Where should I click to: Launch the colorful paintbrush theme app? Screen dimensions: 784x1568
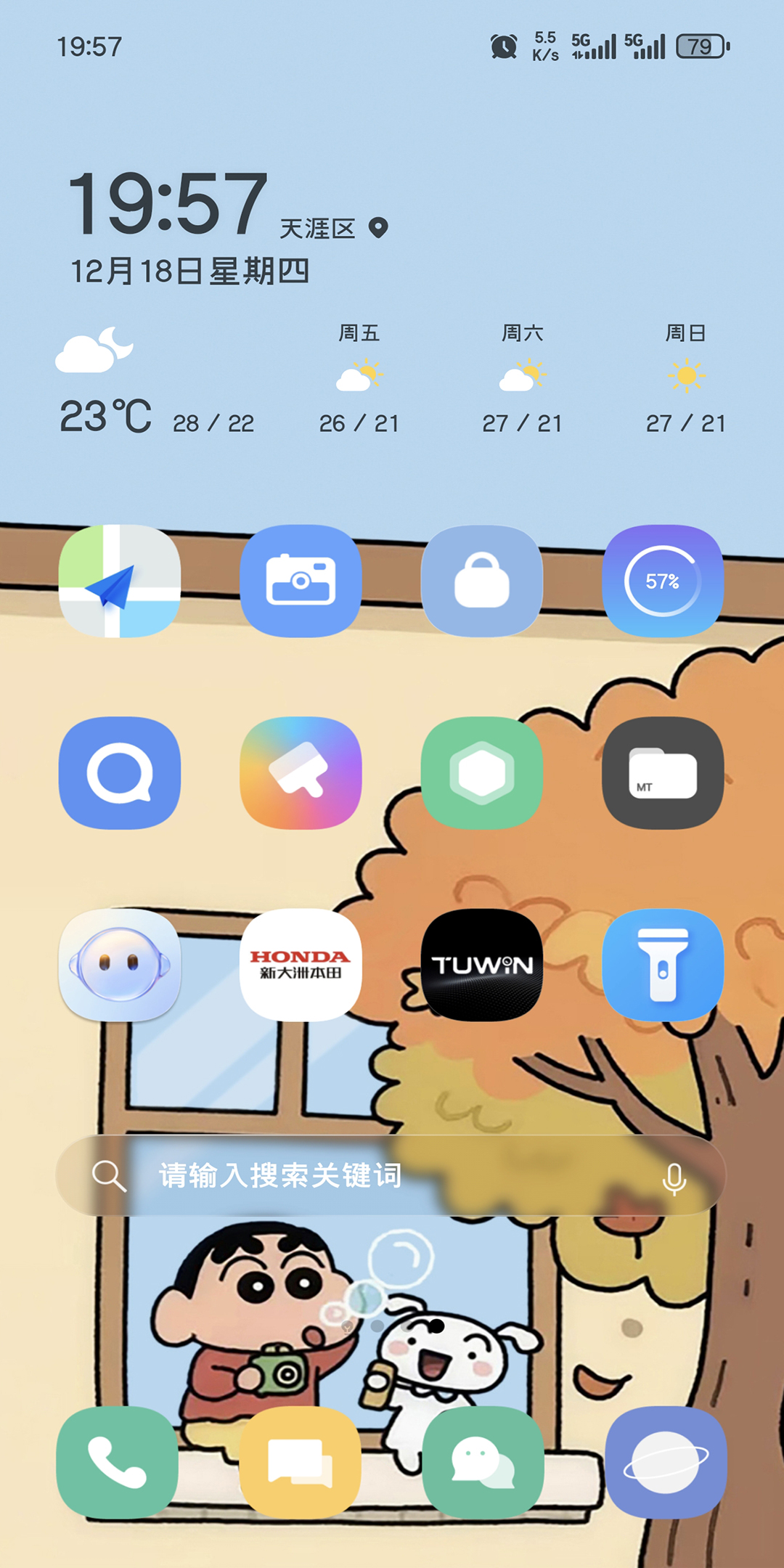[x=301, y=773]
